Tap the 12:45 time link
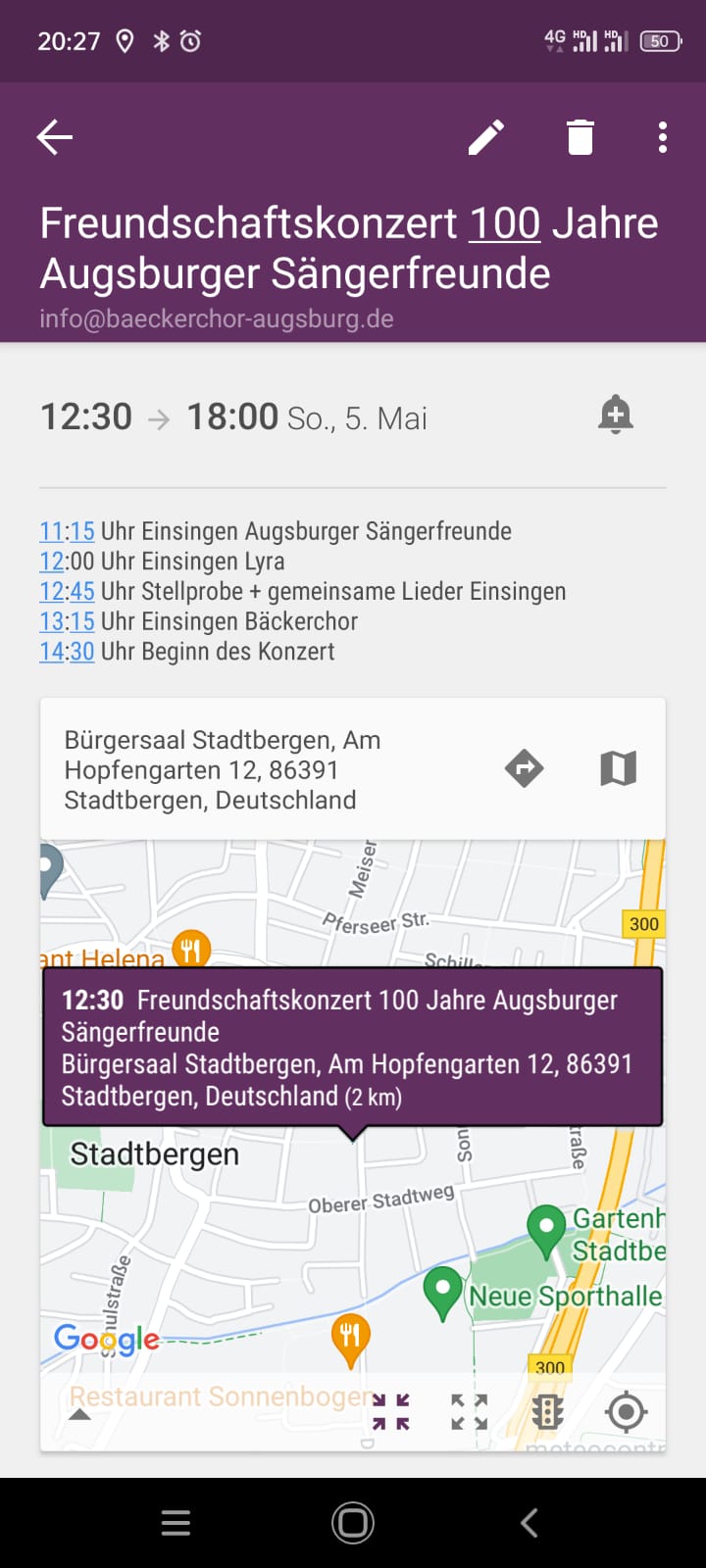This screenshot has width=706, height=1568. coord(67,591)
